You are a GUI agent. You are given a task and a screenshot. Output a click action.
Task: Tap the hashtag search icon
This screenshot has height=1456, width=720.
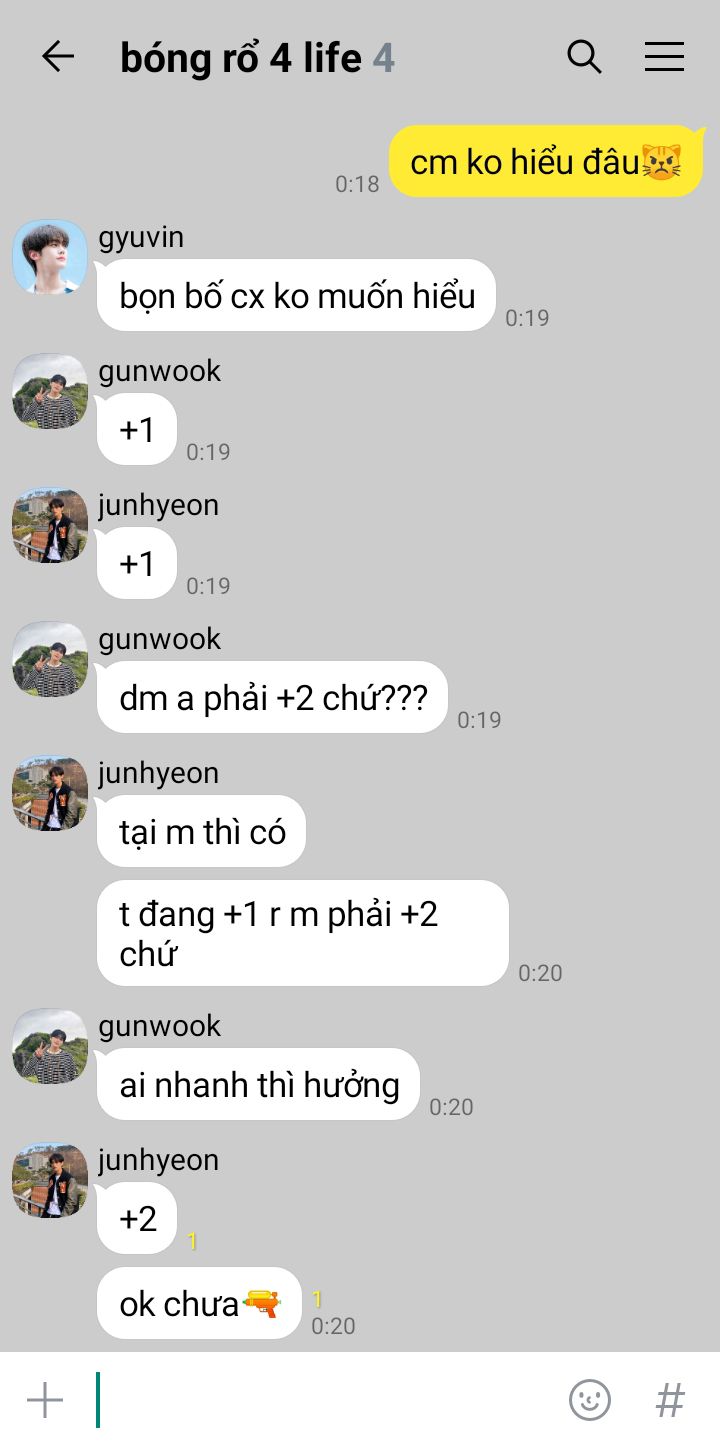point(670,1400)
